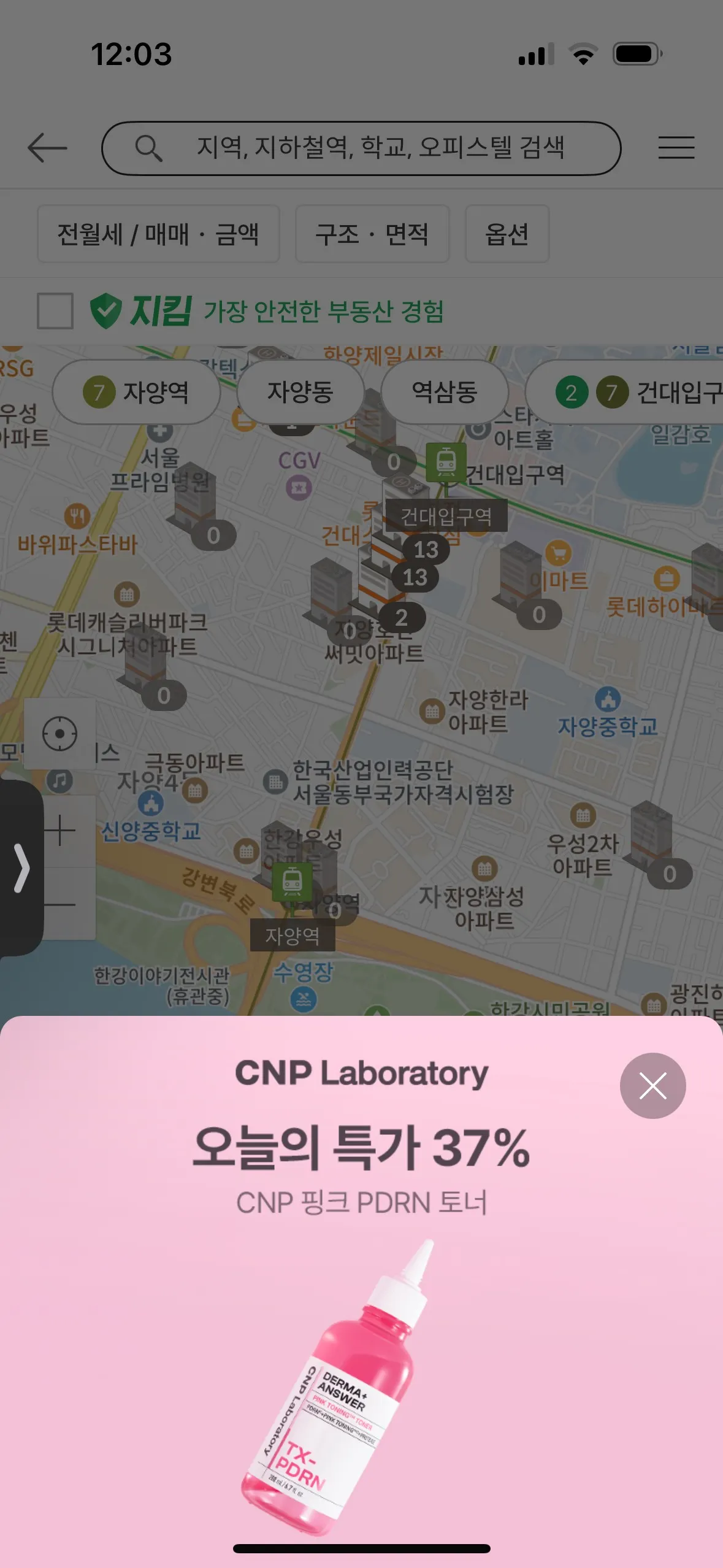Screen dimensions: 723x1568
Task: Tap the region and subway search field
Action: click(x=361, y=148)
